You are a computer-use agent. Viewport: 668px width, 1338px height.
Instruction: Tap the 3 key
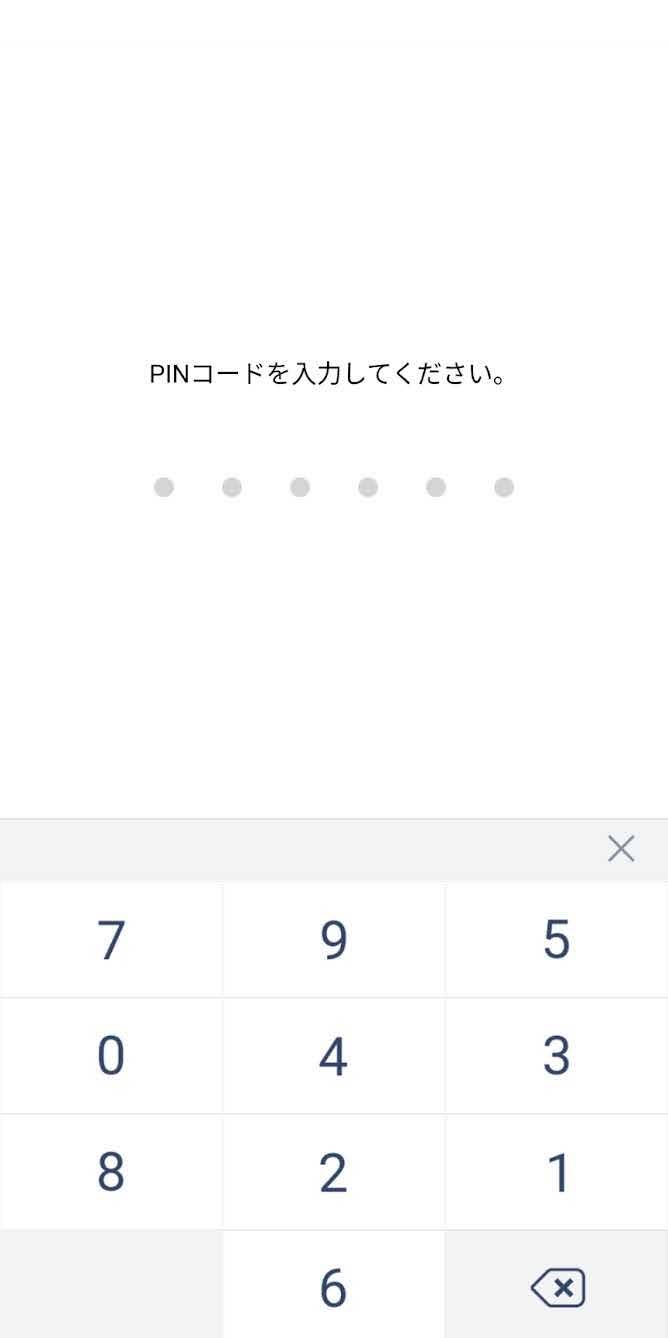pyautogui.click(x=557, y=1056)
